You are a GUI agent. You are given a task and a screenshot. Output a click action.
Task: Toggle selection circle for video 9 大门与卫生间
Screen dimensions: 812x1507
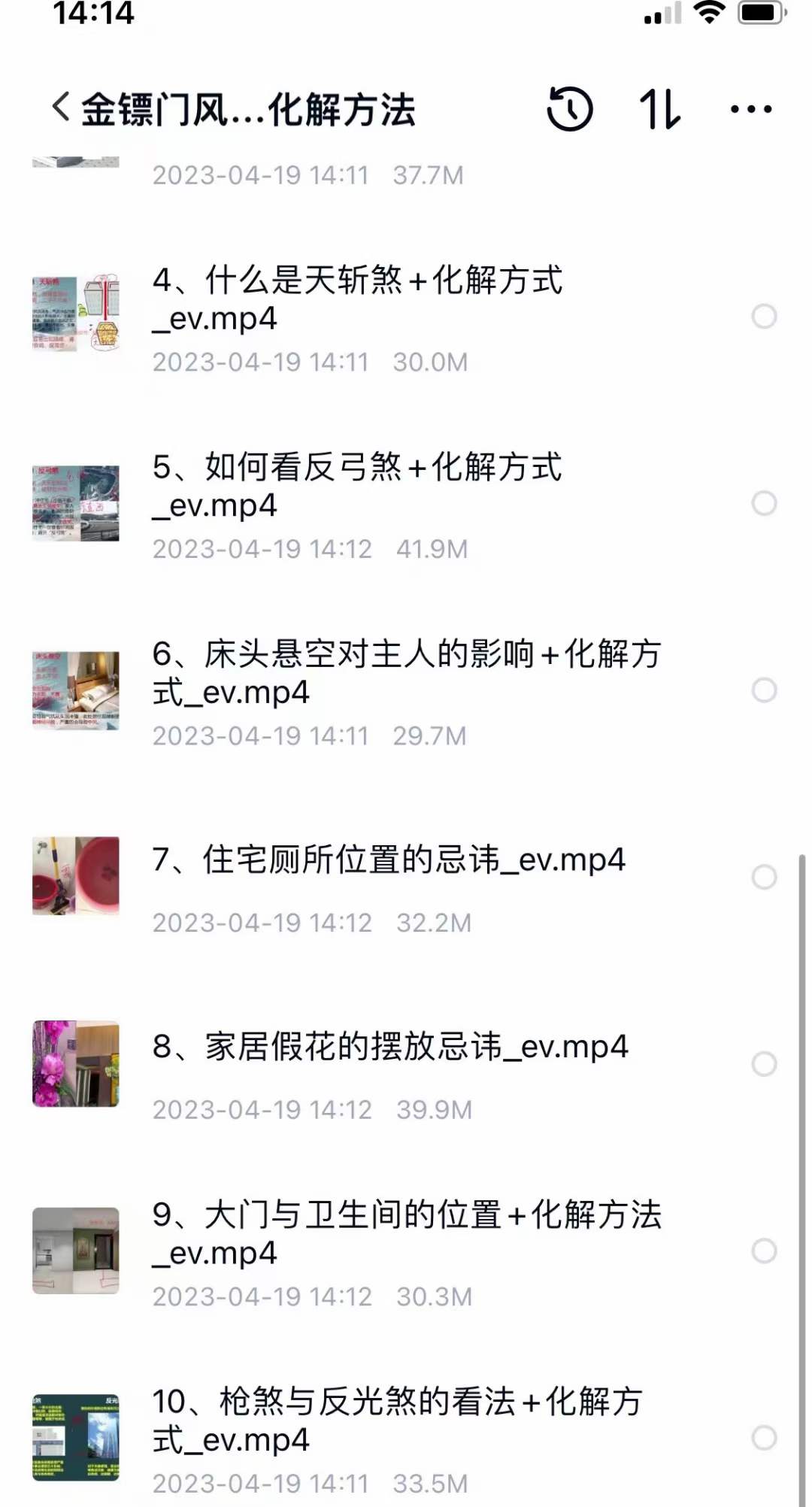click(765, 1251)
